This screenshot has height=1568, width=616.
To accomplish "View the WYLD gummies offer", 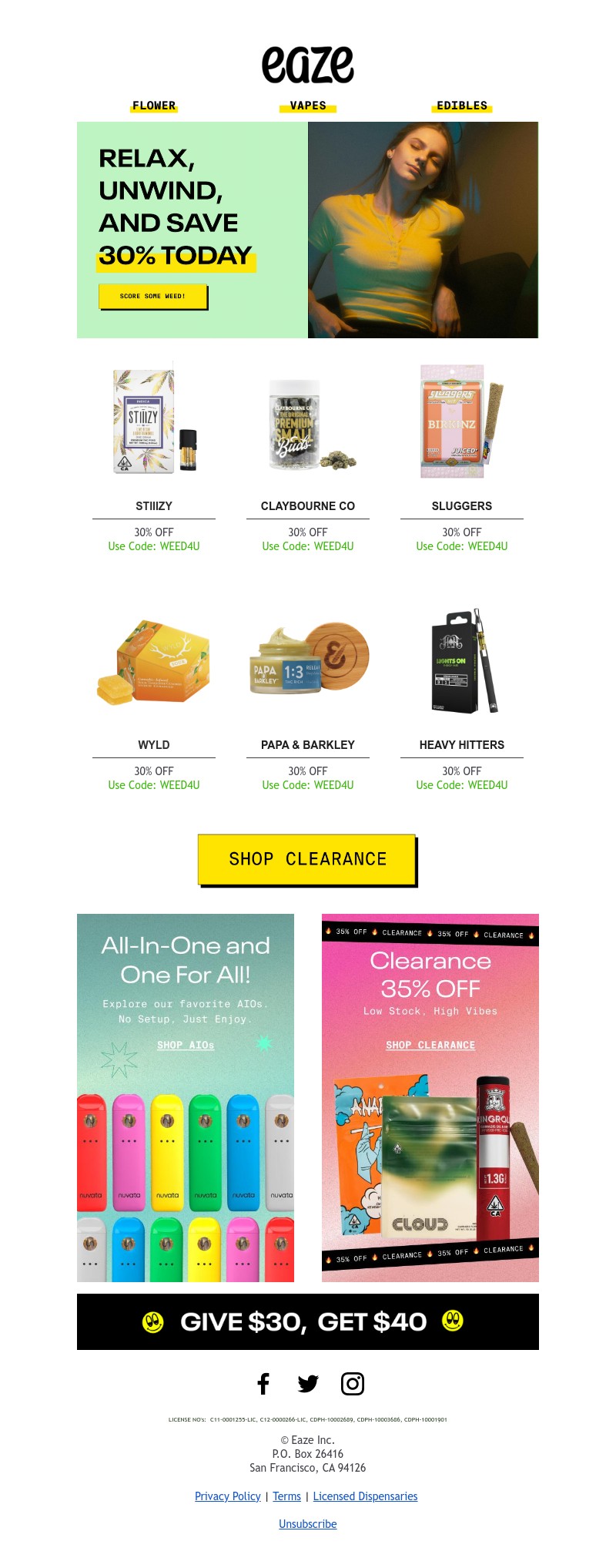I will [154, 663].
